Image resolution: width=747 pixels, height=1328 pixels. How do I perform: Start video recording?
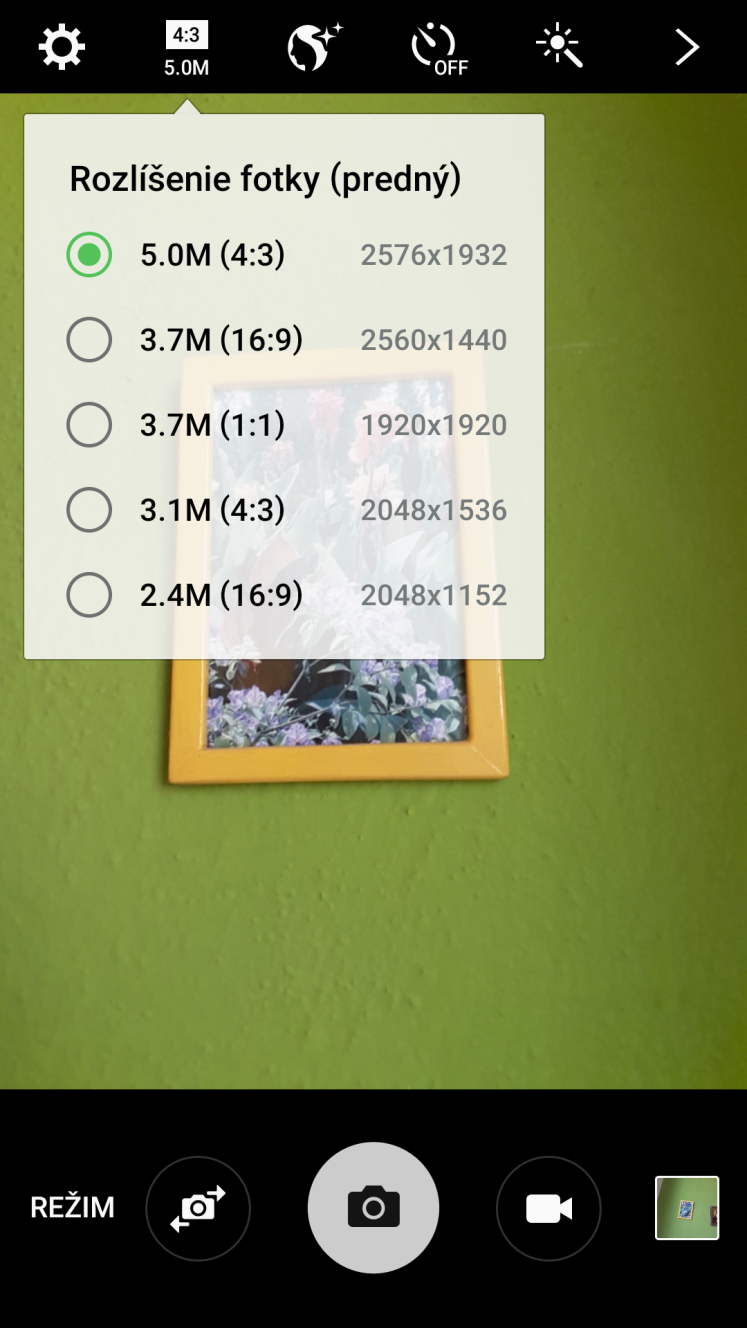pyautogui.click(x=548, y=1208)
